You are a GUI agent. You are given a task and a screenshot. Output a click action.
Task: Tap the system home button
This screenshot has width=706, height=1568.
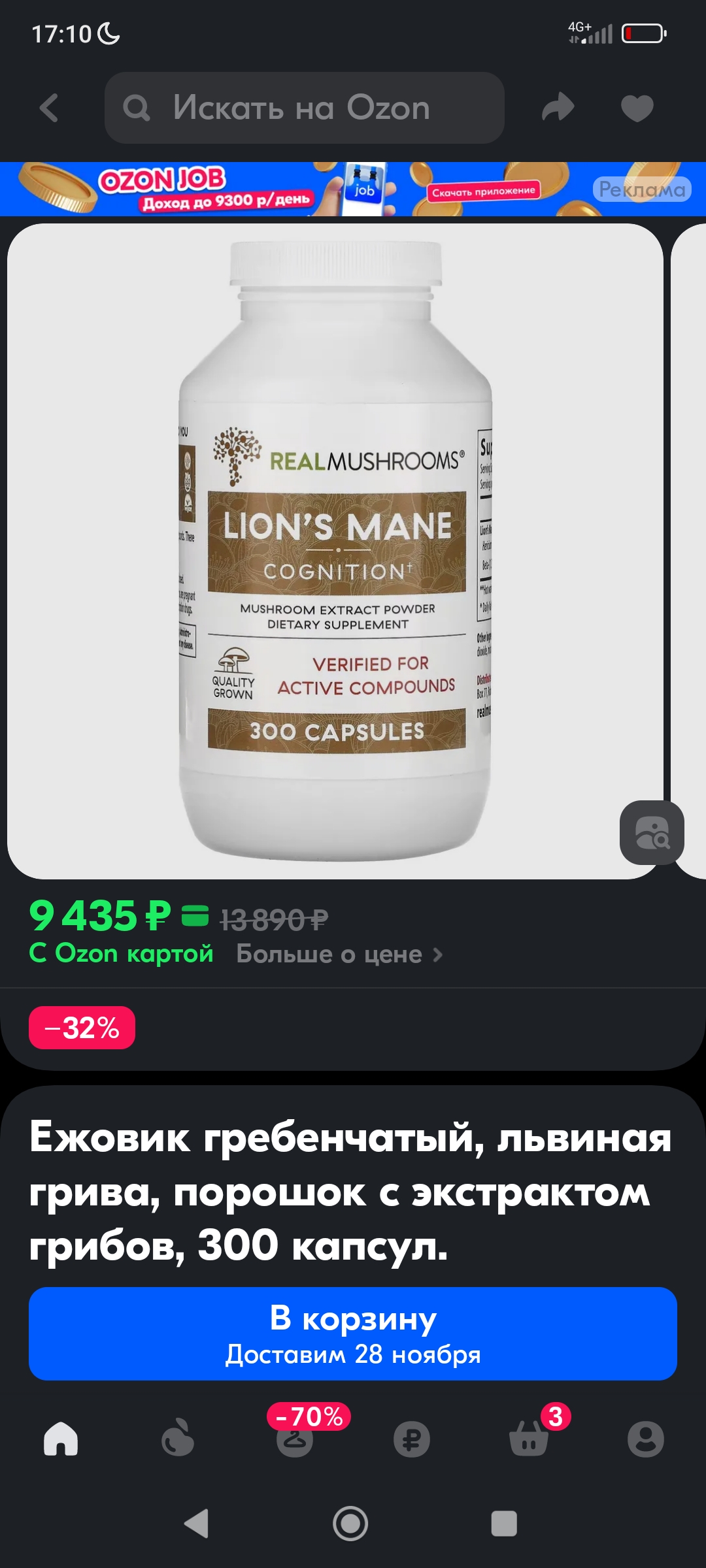(350, 1524)
